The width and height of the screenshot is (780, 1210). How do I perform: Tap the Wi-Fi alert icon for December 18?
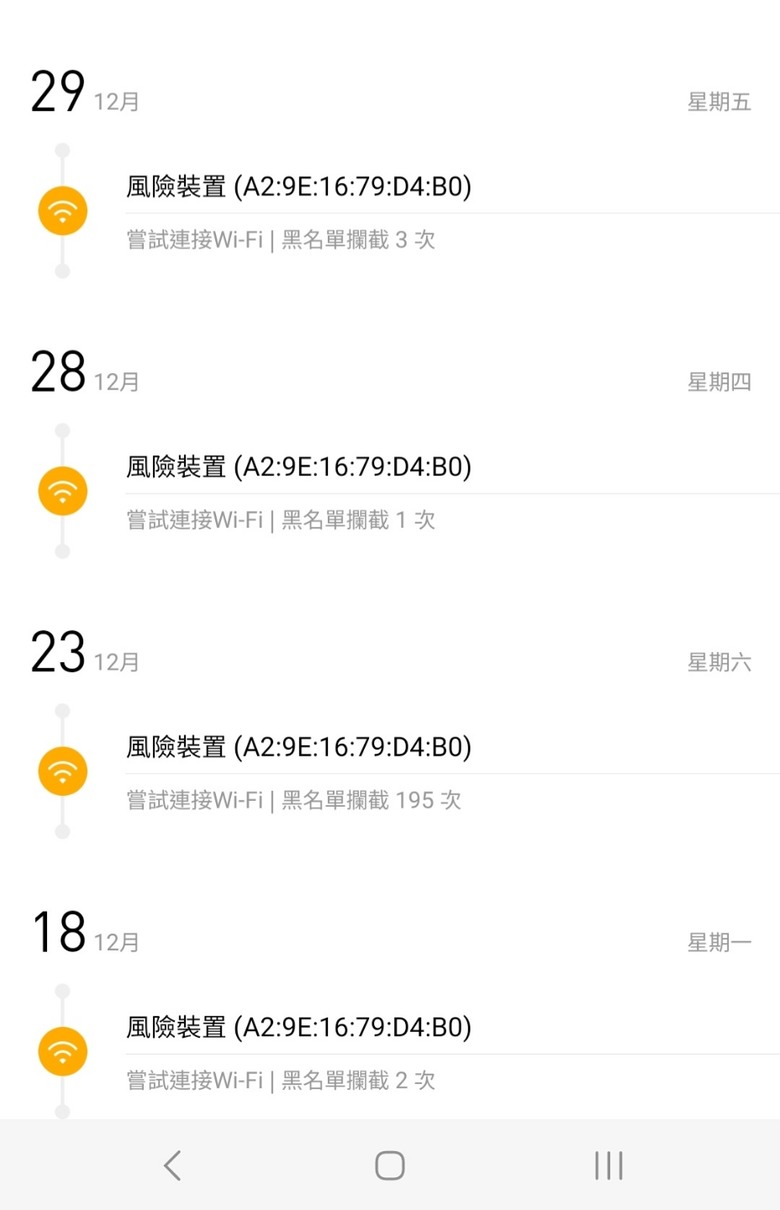pyautogui.click(x=62, y=1051)
